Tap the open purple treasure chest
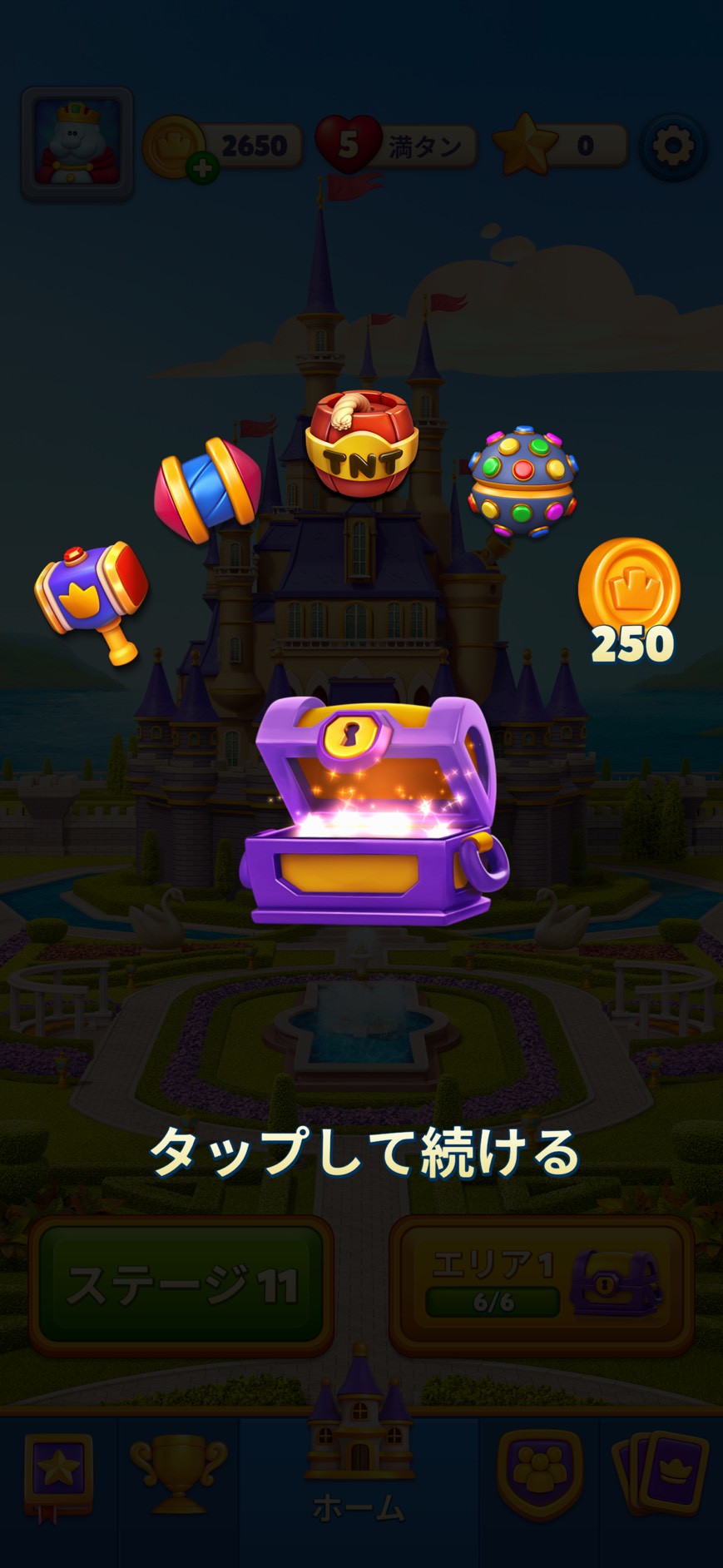Screen dimensions: 723x1568 [x=373, y=813]
